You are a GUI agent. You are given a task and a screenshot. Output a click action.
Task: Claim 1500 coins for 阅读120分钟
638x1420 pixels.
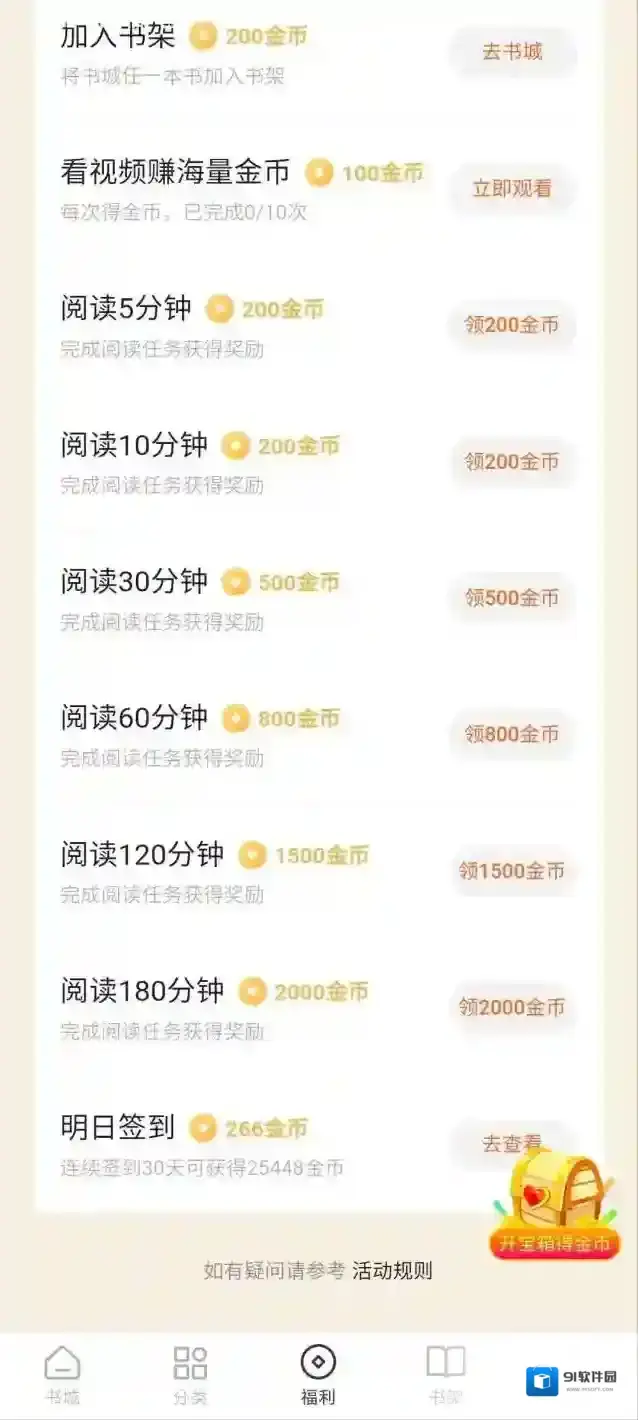click(x=512, y=871)
